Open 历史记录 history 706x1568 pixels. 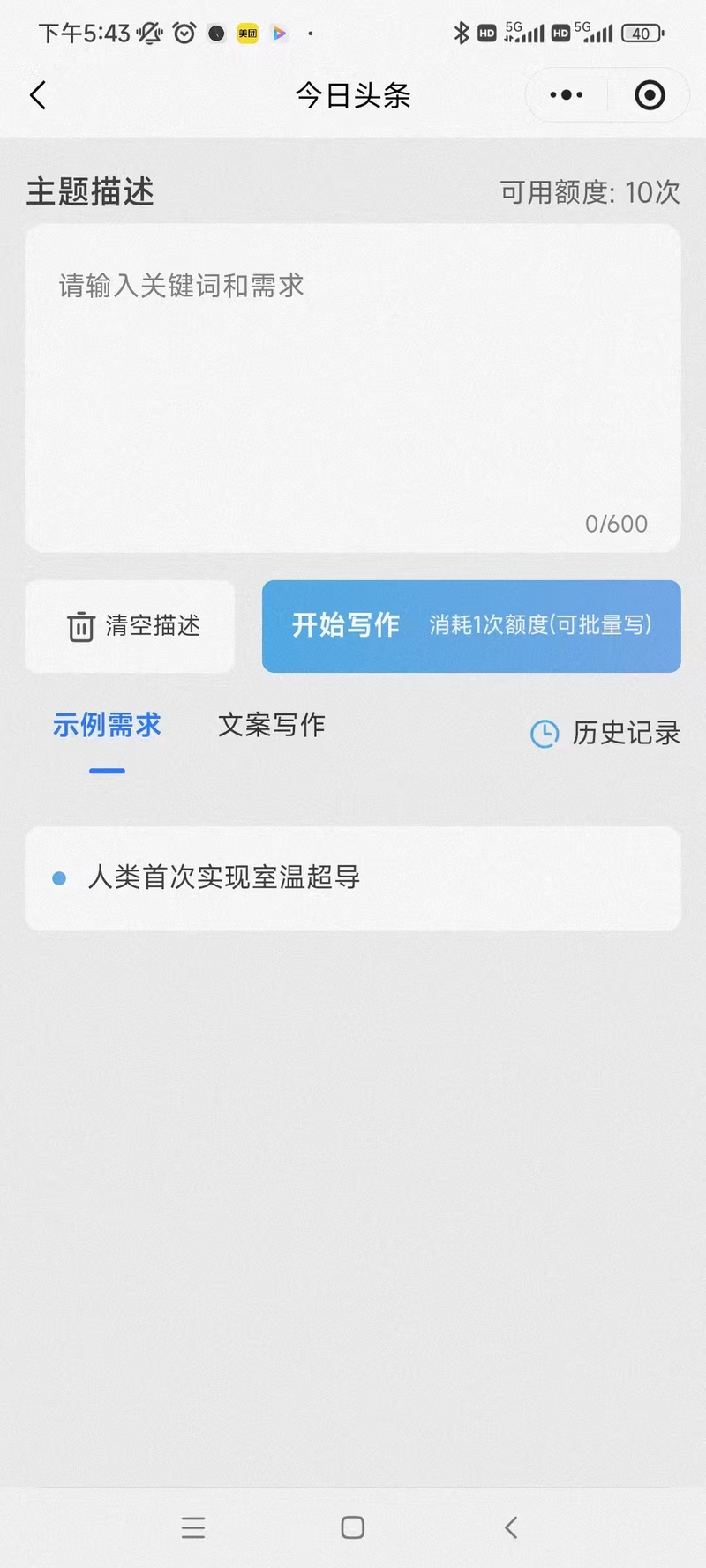click(605, 733)
